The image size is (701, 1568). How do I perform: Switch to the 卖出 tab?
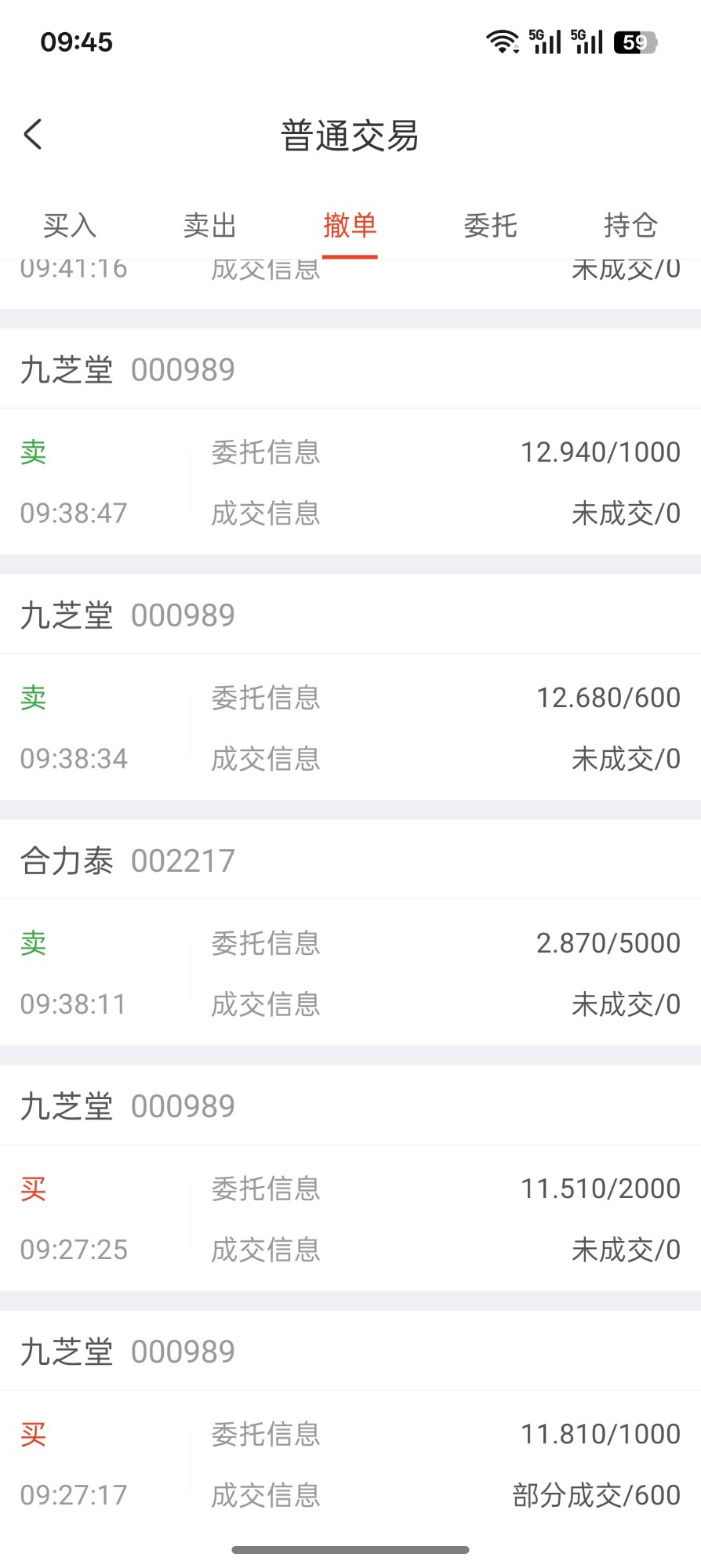tap(209, 226)
